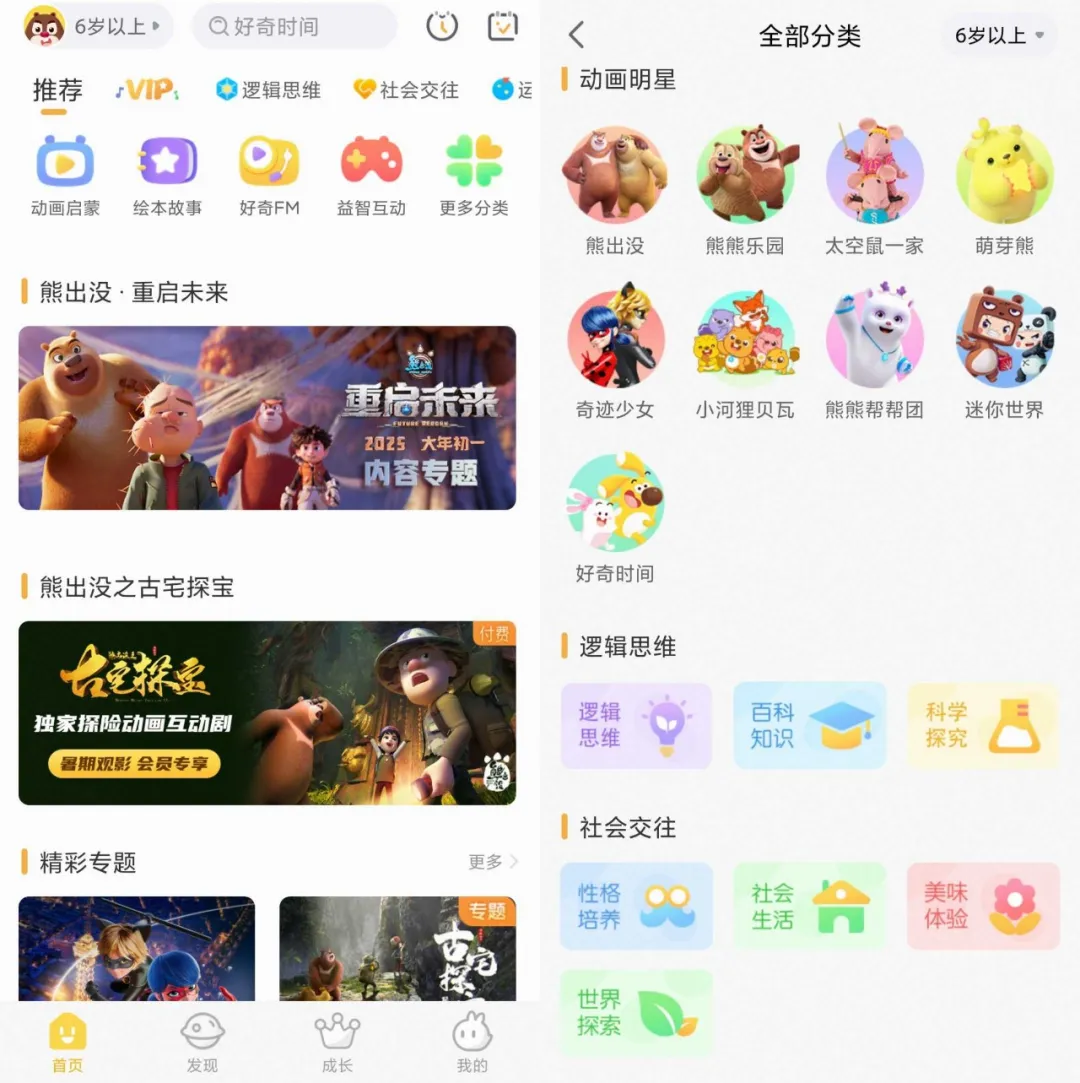Viewport: 1080px width, 1083px height.
Task: Open the 6岁以上 age dropdown on 全部分类
Action: (998, 36)
